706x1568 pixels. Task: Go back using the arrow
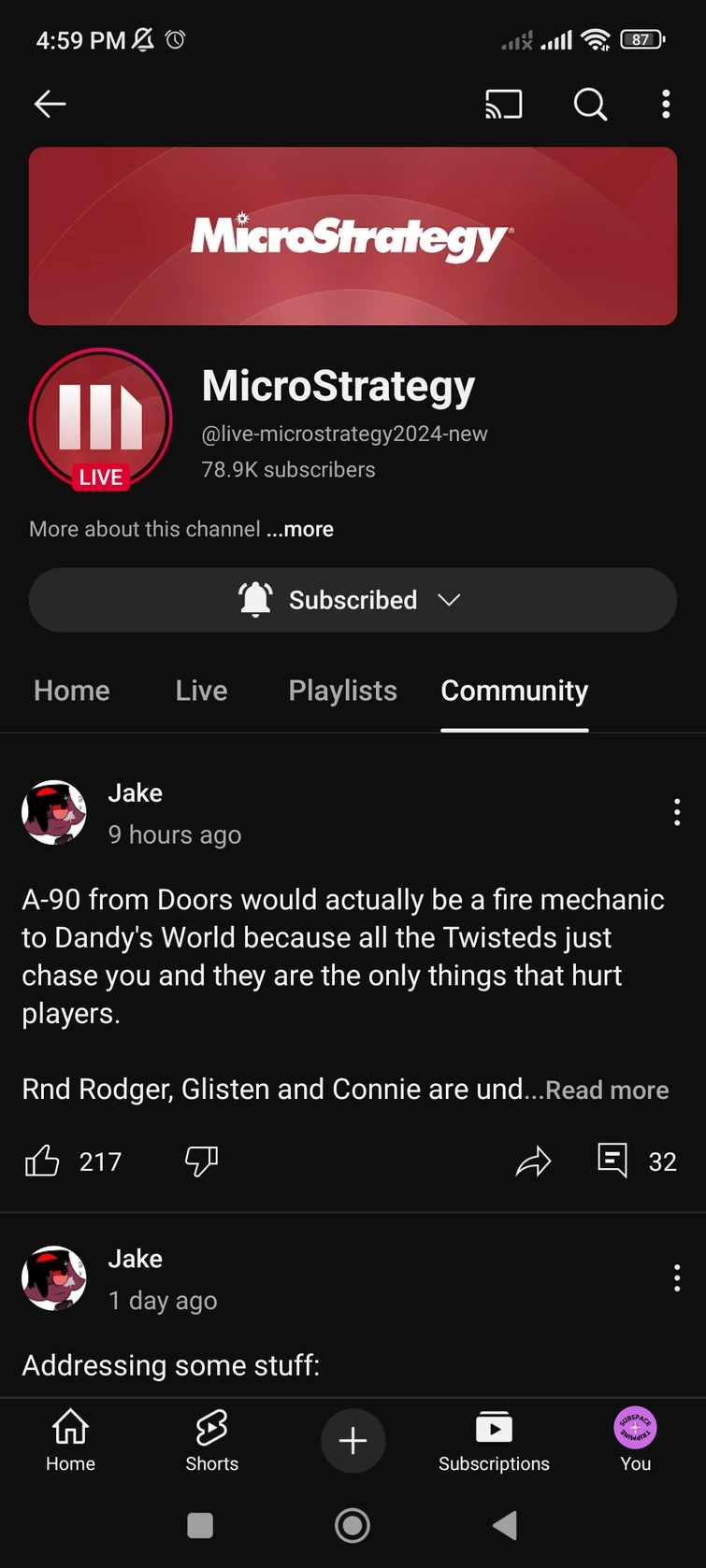[x=50, y=105]
